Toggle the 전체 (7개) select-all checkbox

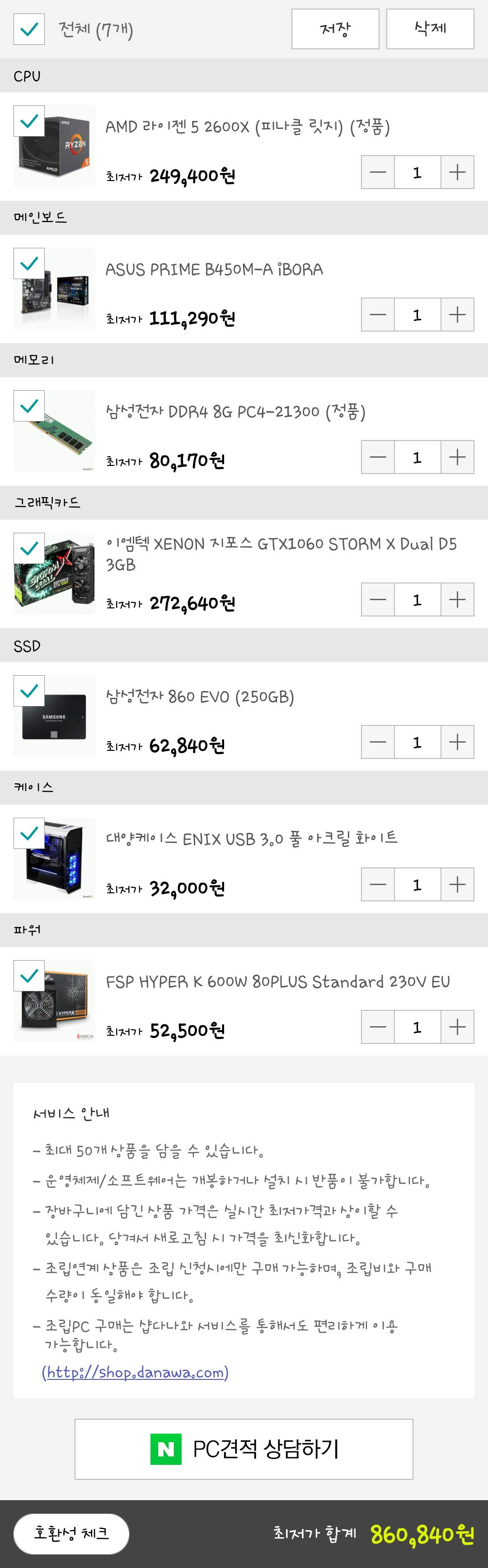click(x=29, y=29)
